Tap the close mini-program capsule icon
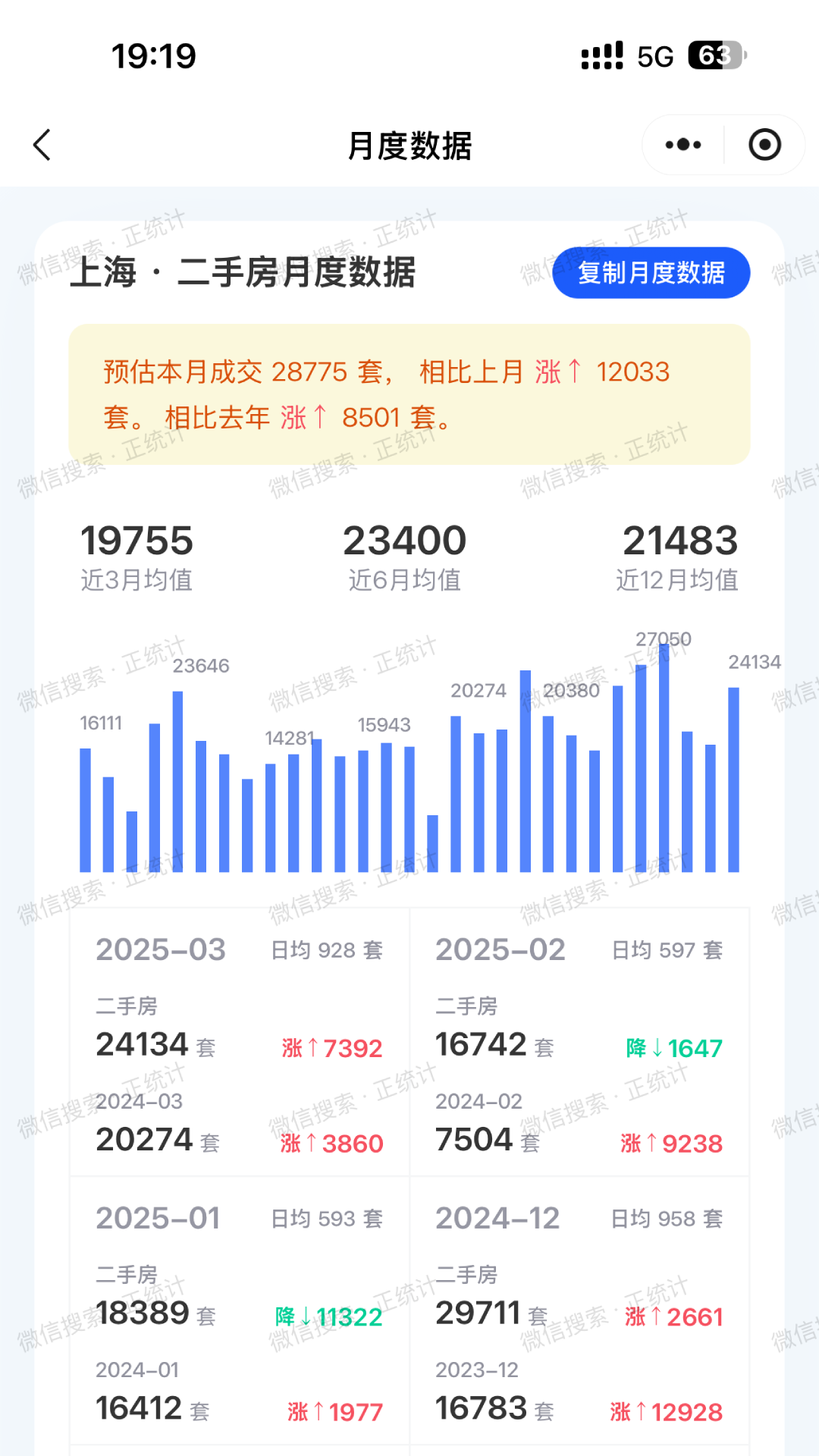Screen dimensions: 819x1456 point(764,144)
